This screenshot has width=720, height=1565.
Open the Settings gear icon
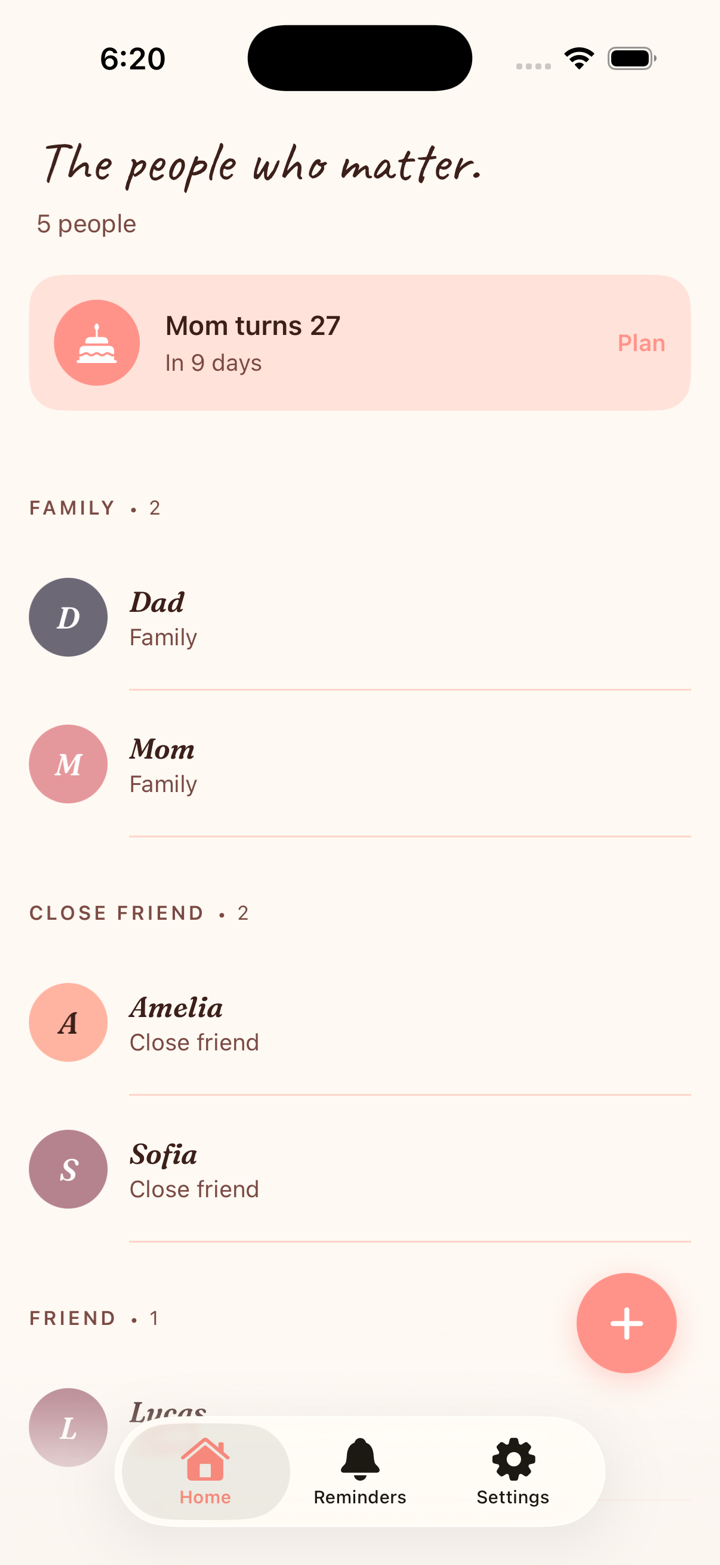click(512, 1461)
